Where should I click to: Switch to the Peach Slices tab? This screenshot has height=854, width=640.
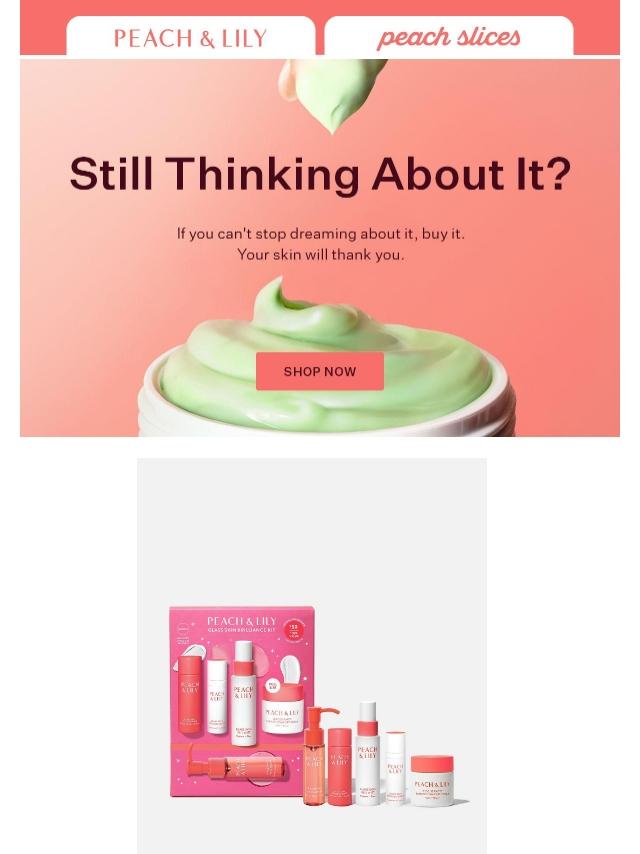coord(449,38)
